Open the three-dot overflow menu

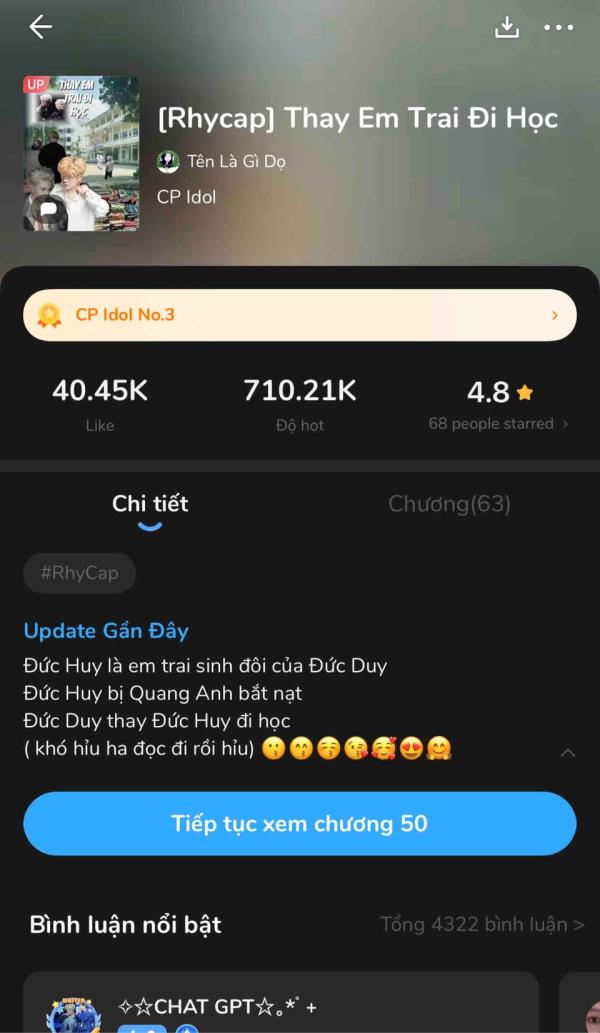558,27
